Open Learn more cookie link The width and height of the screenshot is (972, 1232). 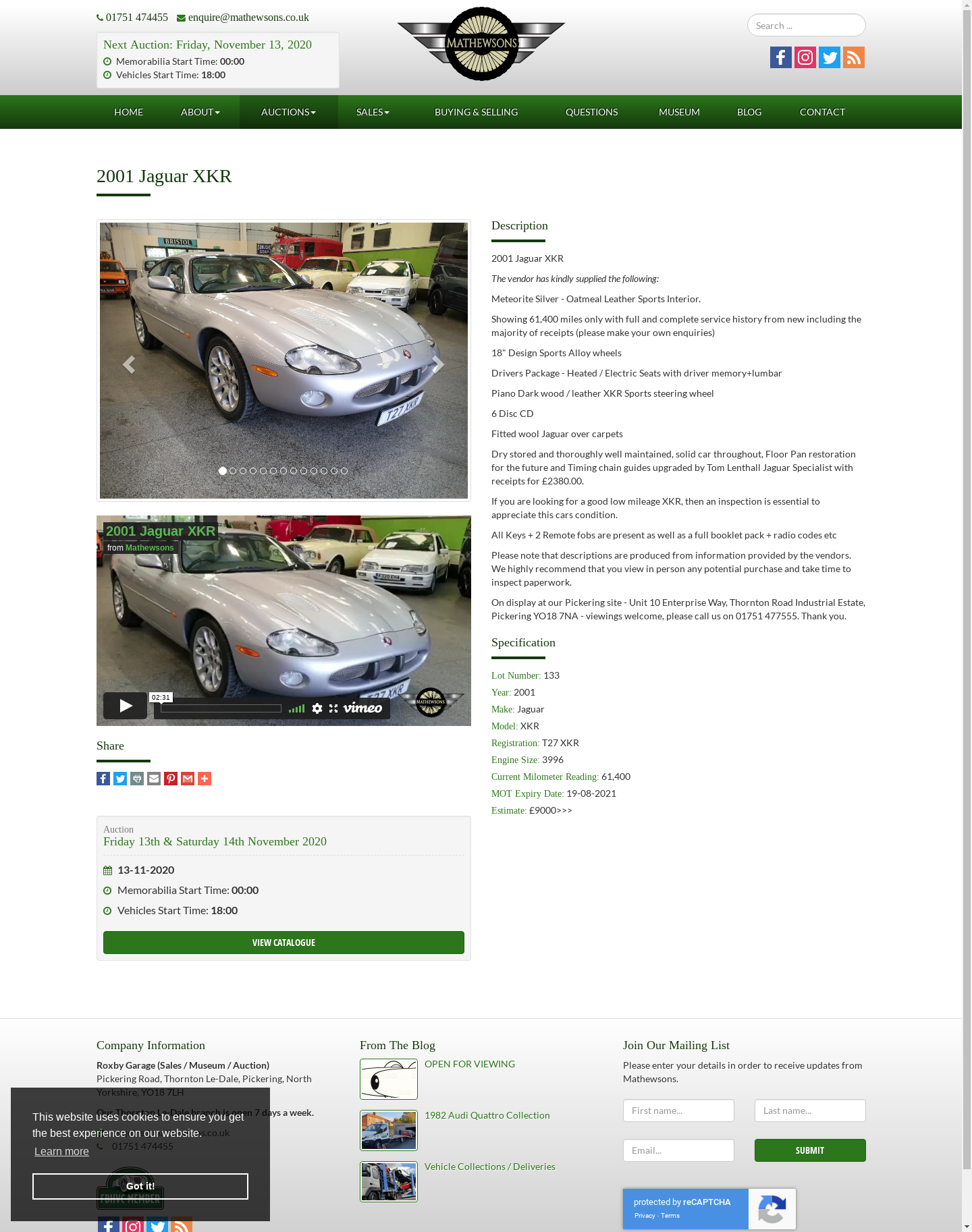(61, 1152)
